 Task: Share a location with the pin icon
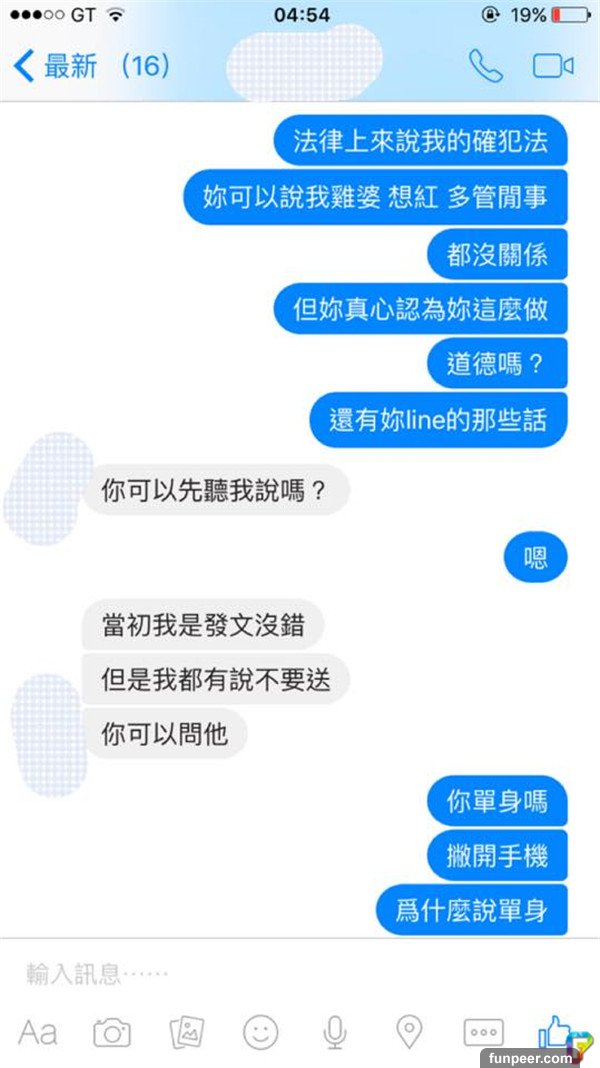[409, 1032]
